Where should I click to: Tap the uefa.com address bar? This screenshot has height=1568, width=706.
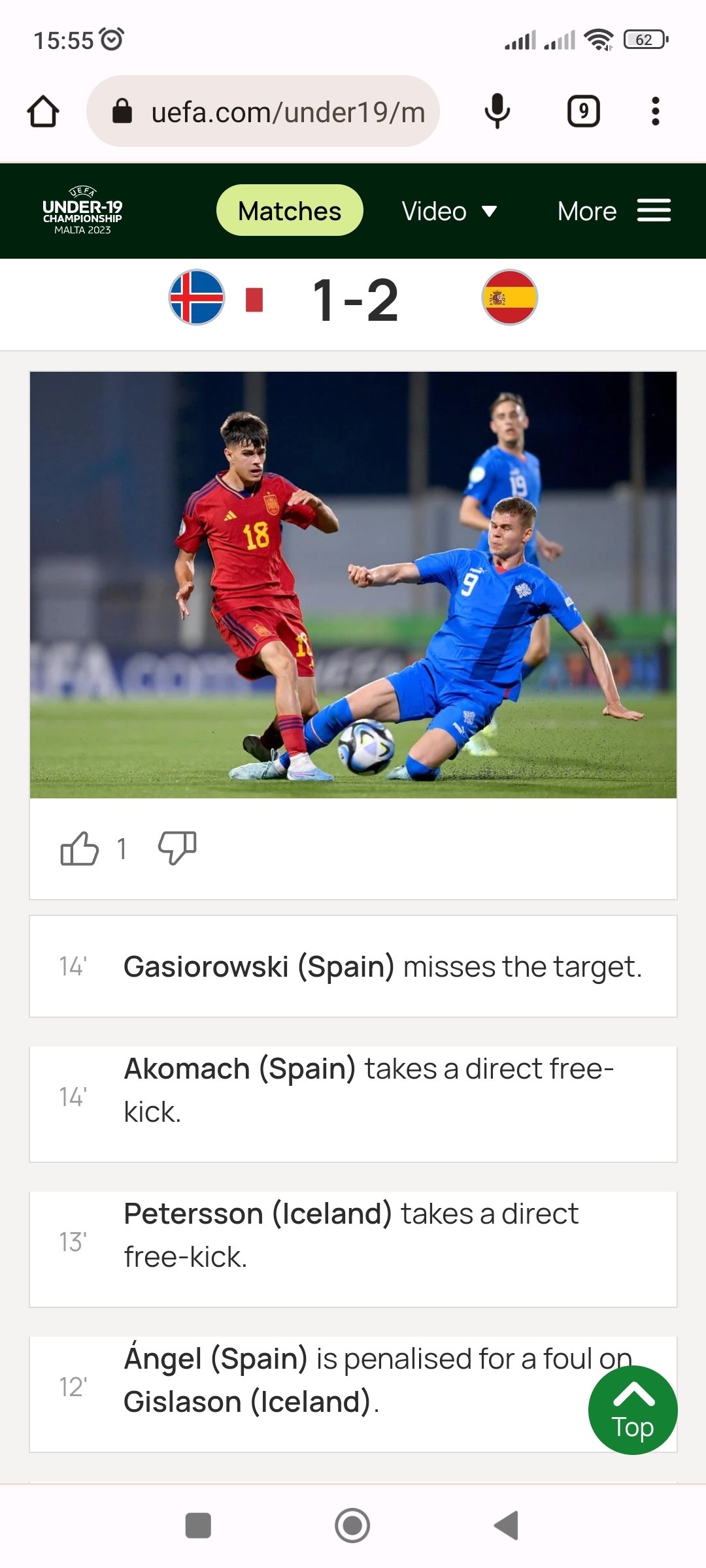pos(263,111)
